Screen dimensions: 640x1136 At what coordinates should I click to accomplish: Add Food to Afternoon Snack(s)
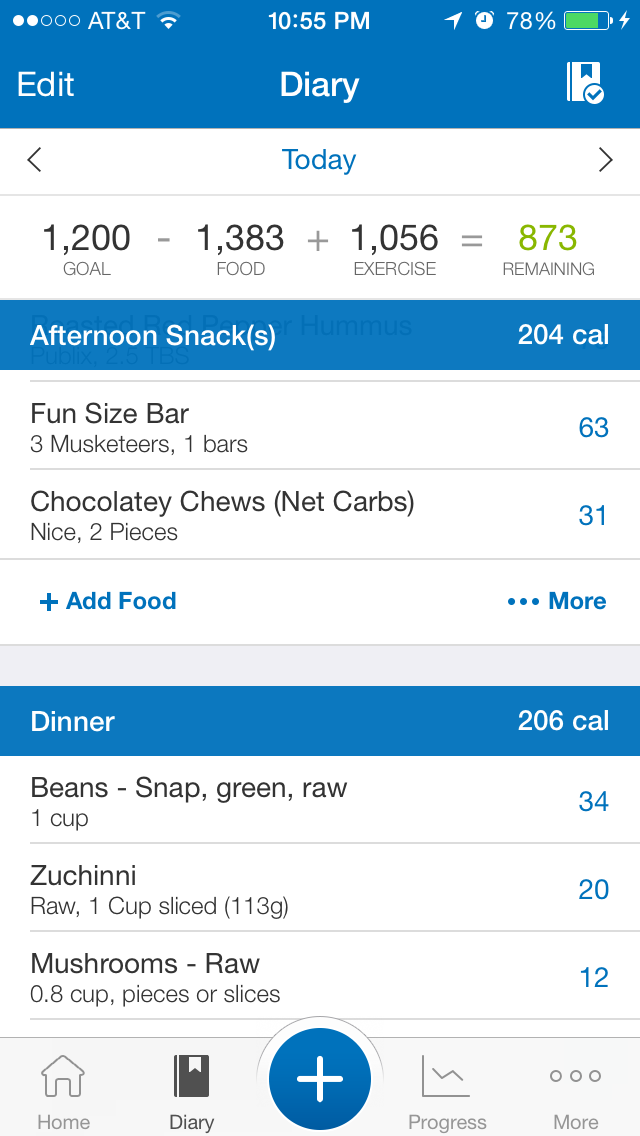[x=108, y=601]
